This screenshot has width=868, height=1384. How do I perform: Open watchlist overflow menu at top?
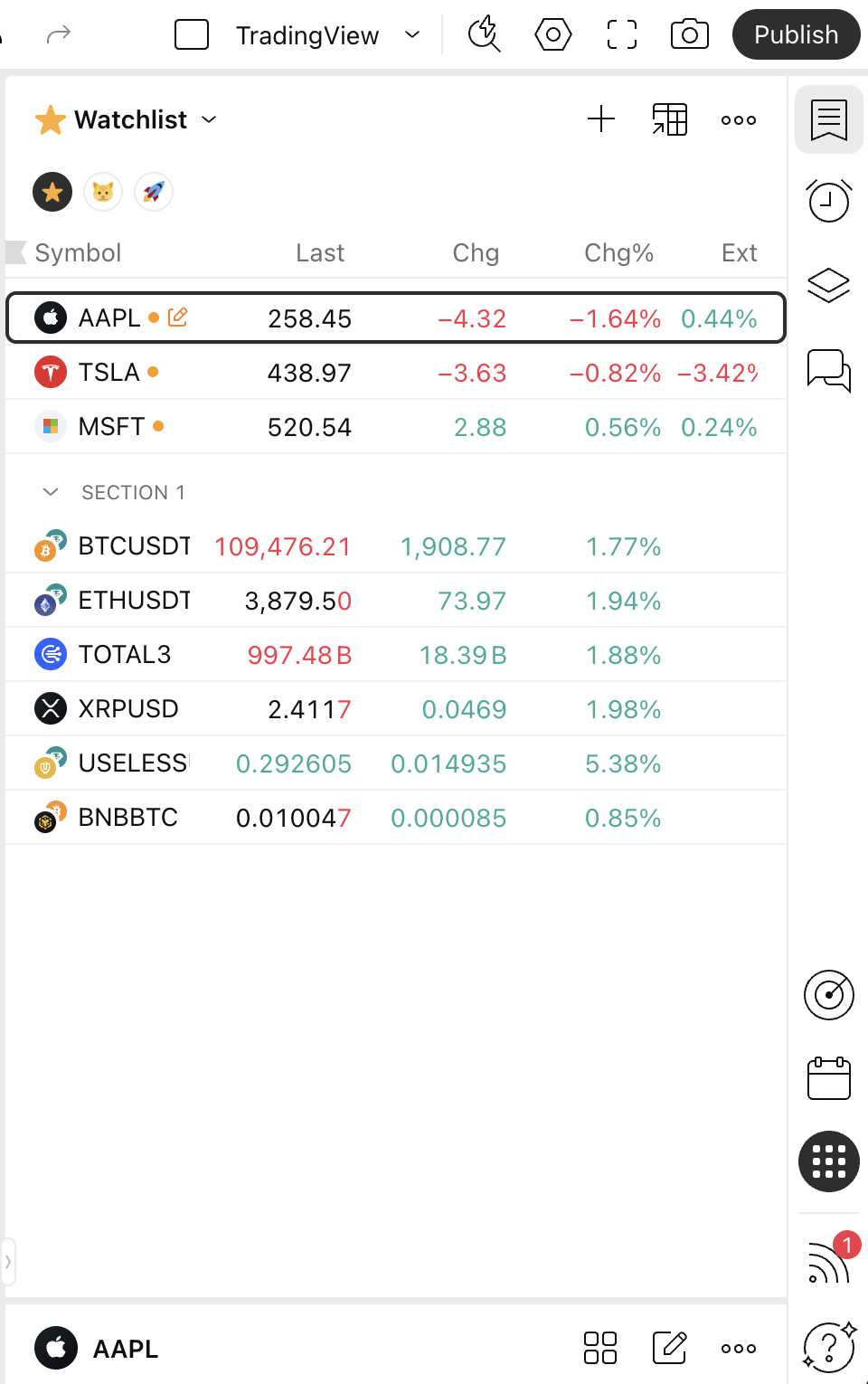[739, 119]
